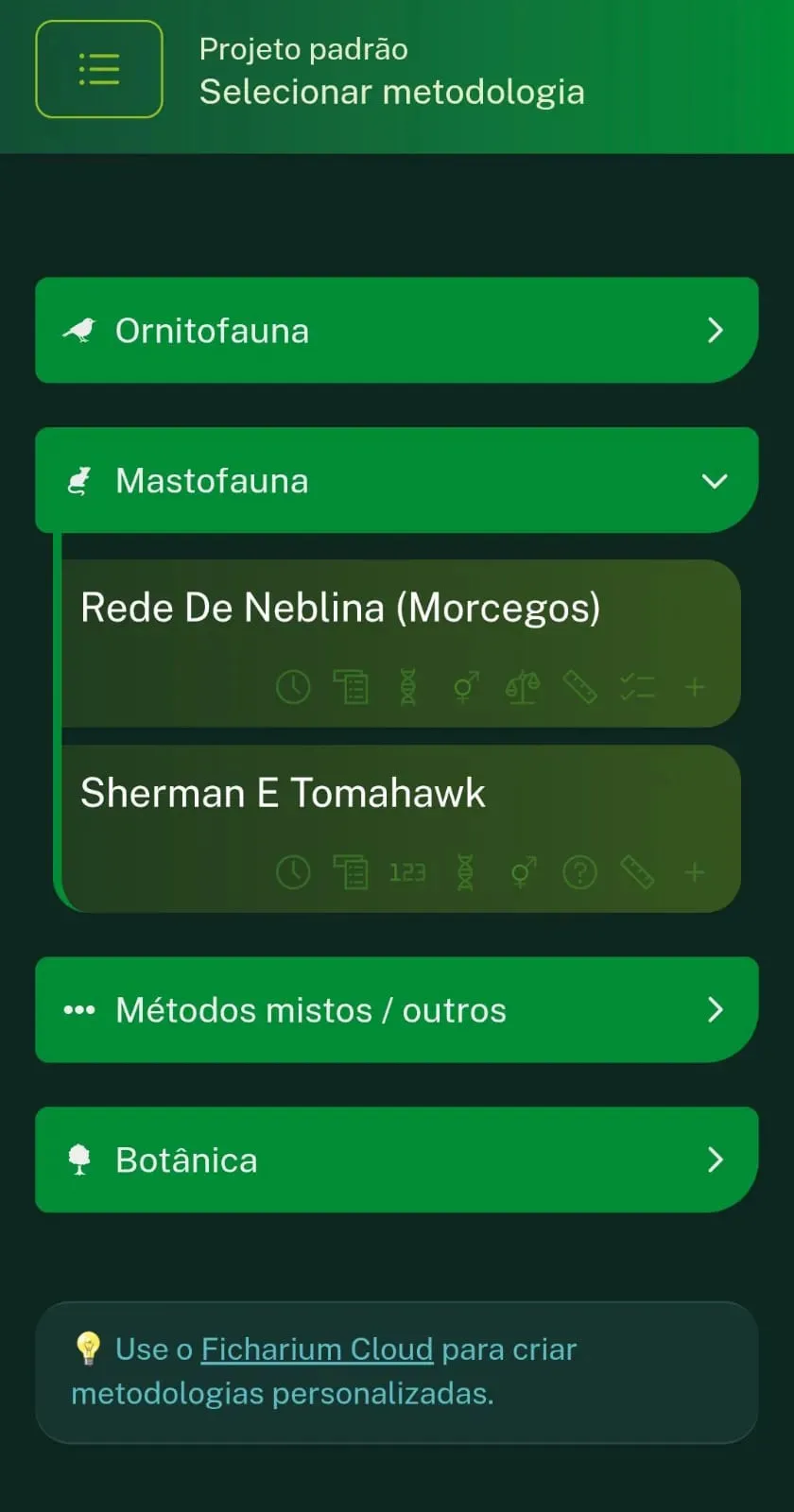Toggle the checklist icon on Rede De Neblina
Viewport: 794px width, 1512px height.
(x=637, y=687)
